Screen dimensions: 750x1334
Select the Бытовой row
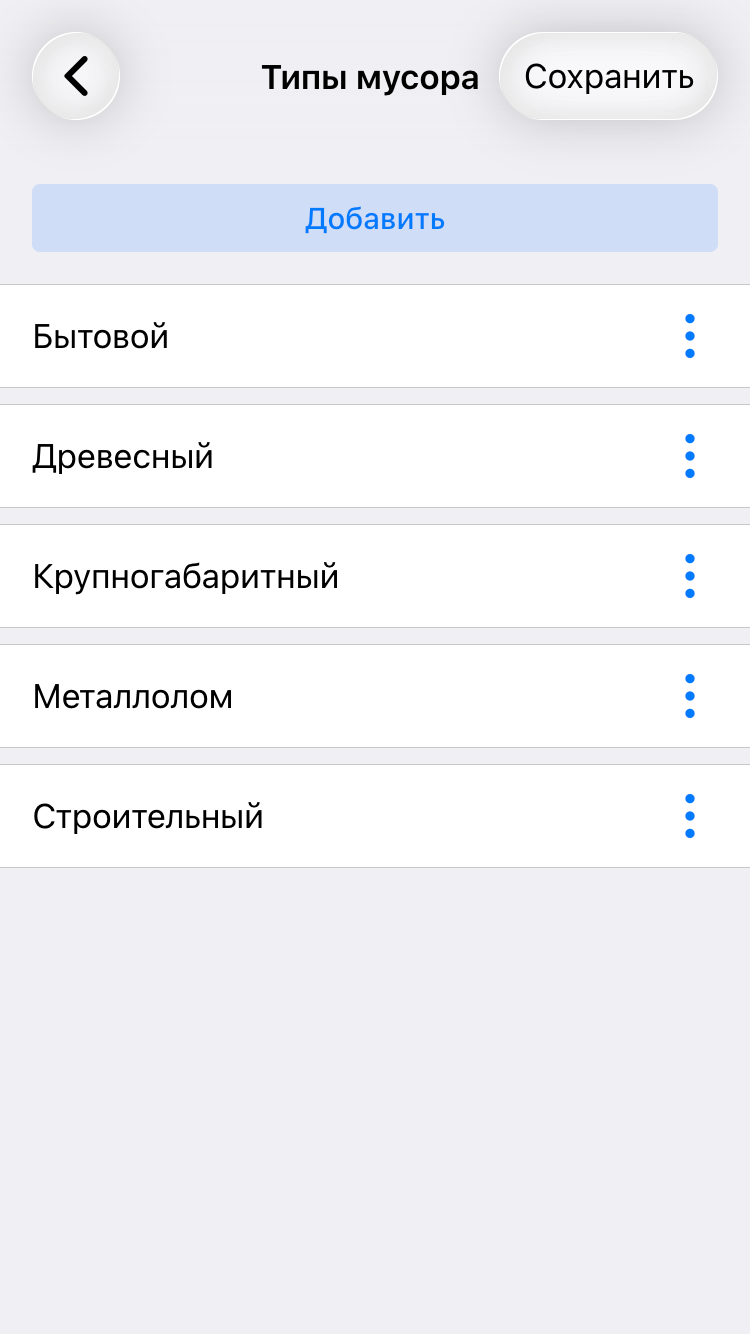300,336
